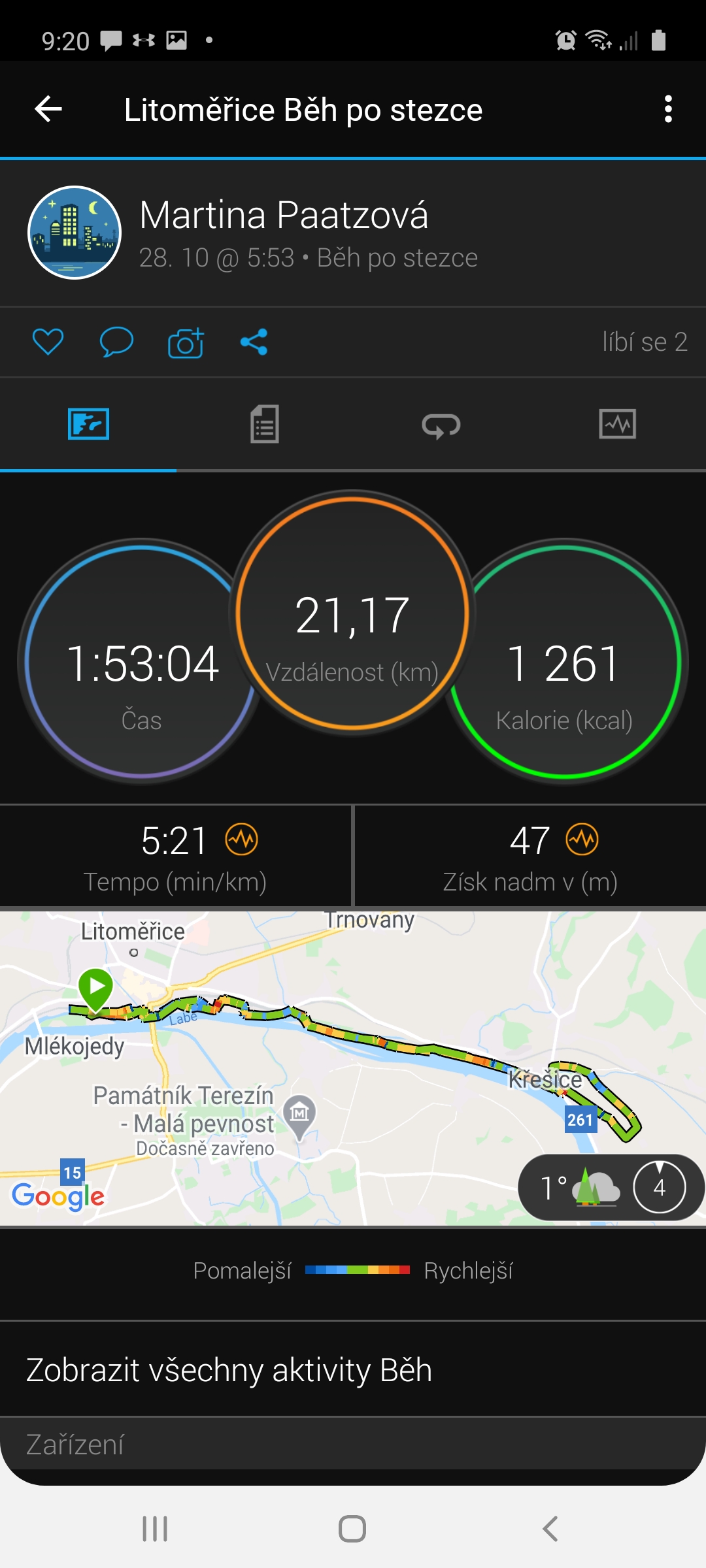
Task: Switch to the charts tab
Action: [617, 425]
